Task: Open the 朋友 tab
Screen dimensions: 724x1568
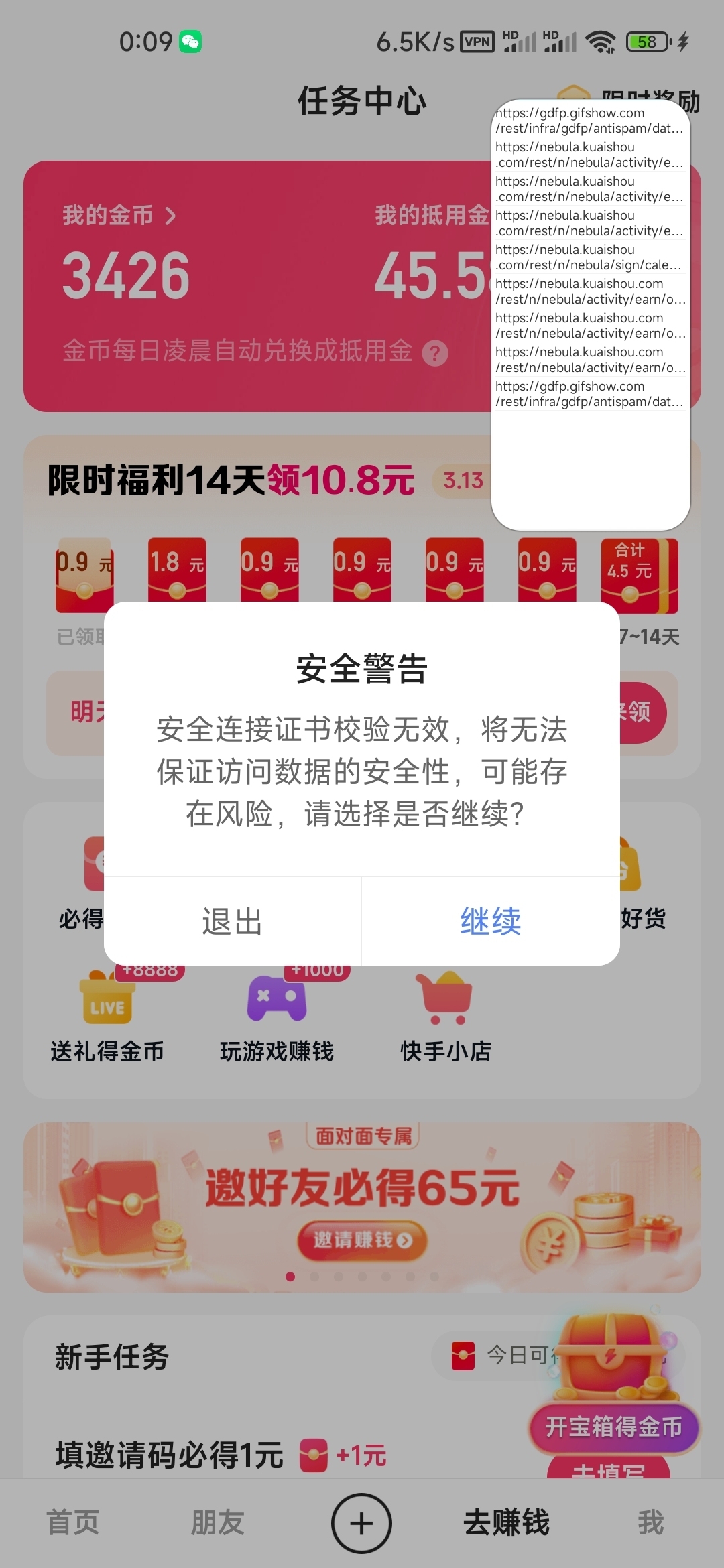Action: (217, 1522)
